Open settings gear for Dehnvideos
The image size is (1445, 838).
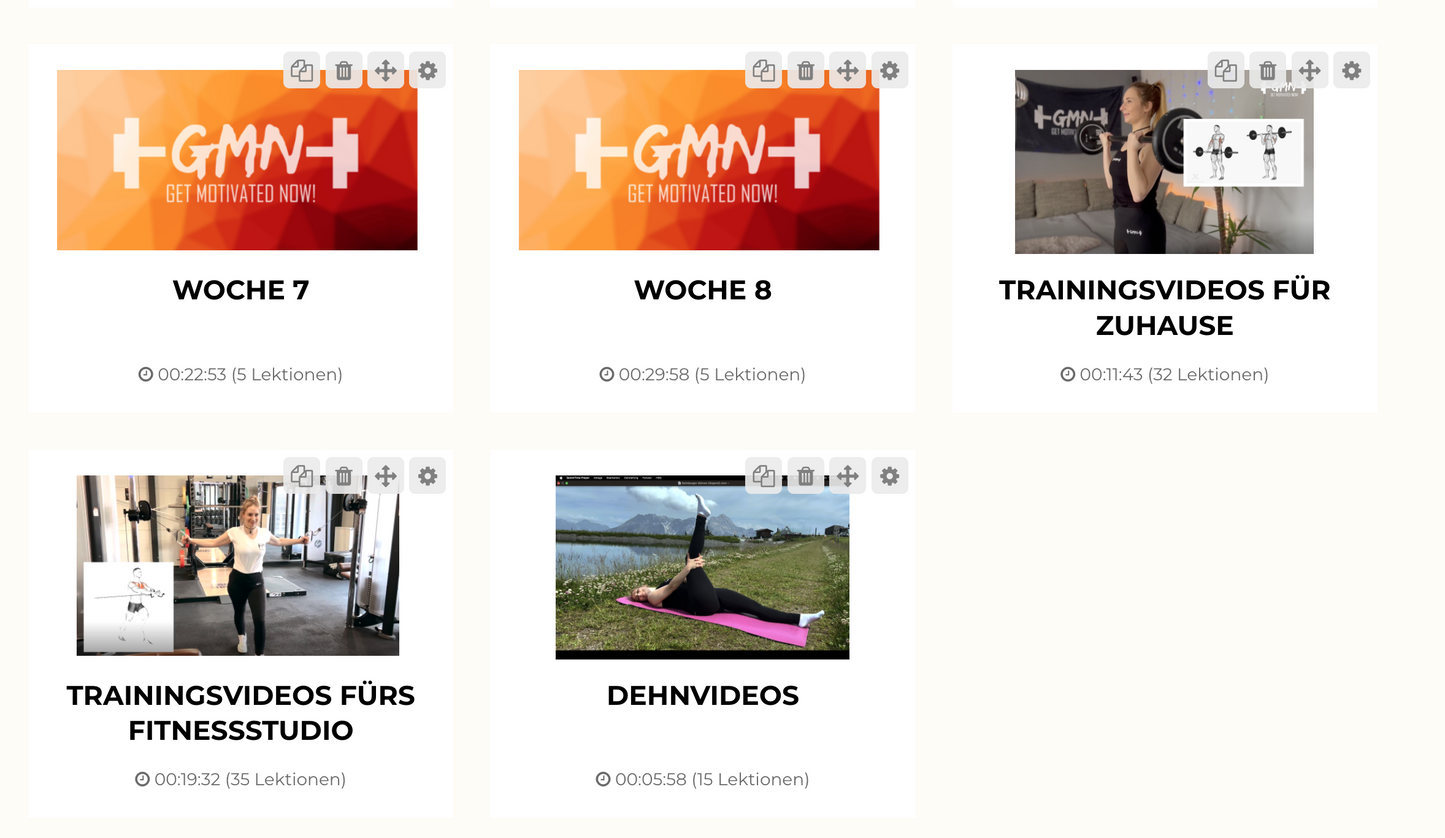coord(890,476)
